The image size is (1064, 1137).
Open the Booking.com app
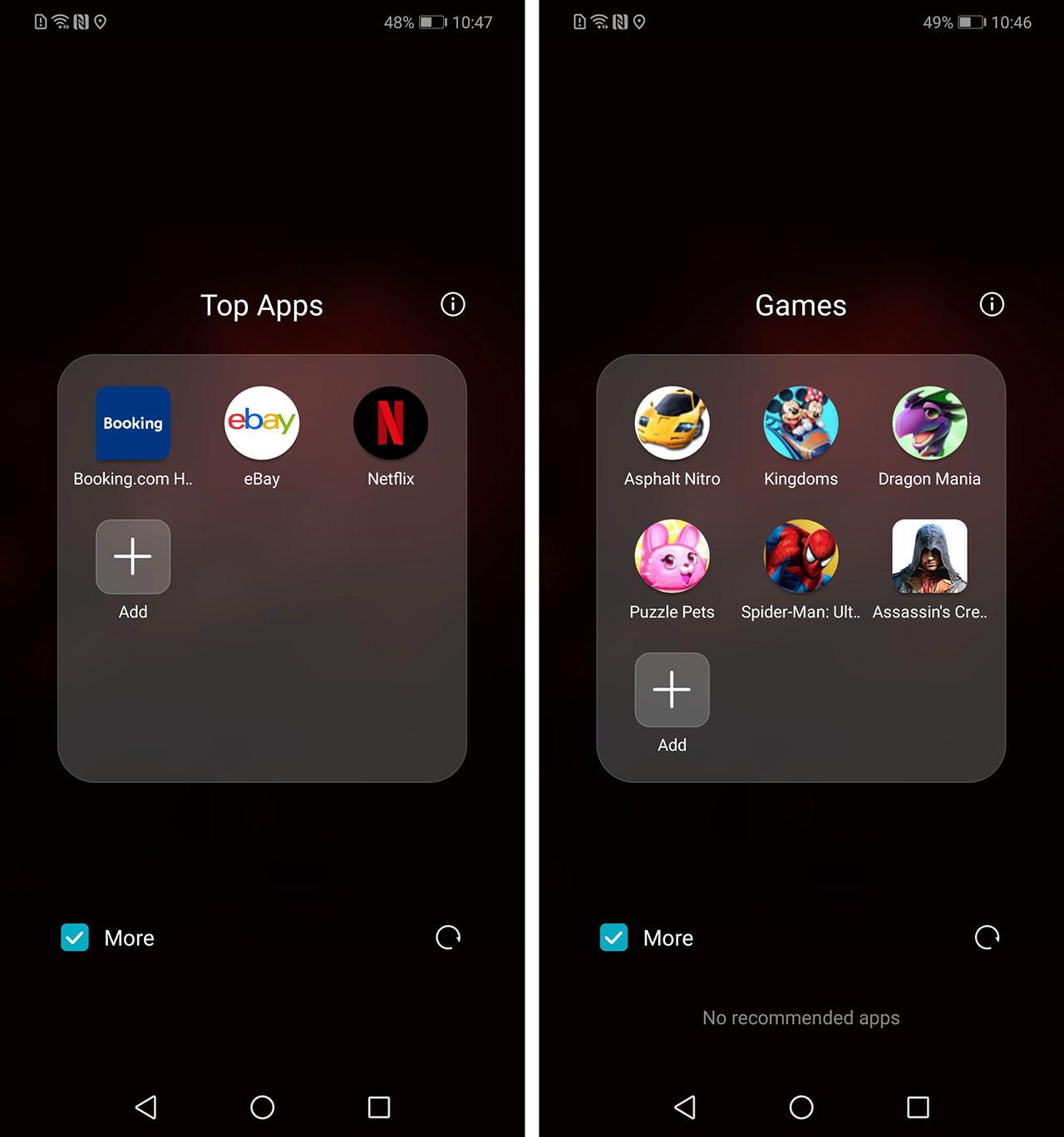click(133, 423)
